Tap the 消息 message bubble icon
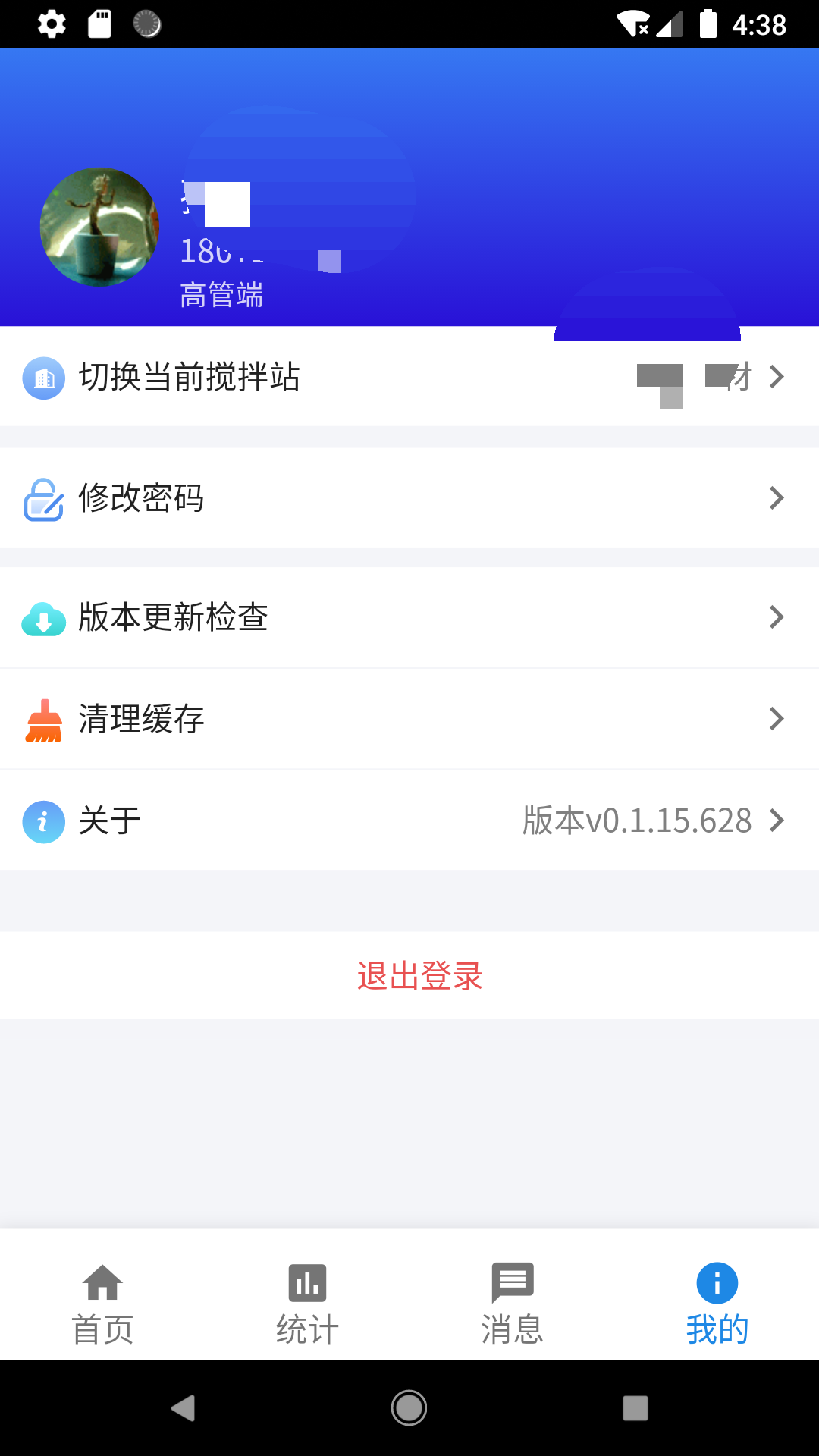The width and height of the screenshot is (819, 1456). 512,1283
